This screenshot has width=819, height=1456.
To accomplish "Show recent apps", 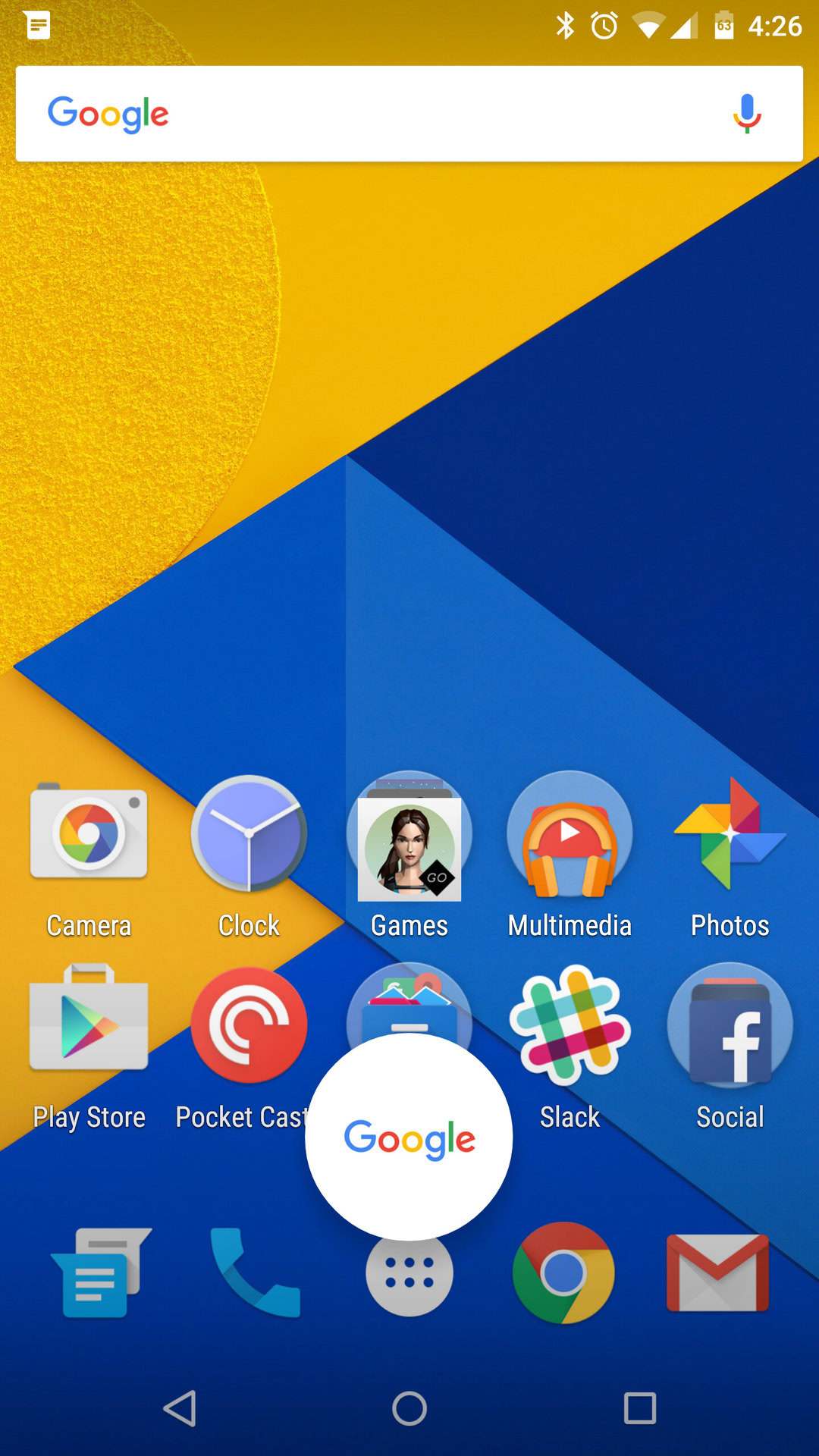I will coord(640,1408).
